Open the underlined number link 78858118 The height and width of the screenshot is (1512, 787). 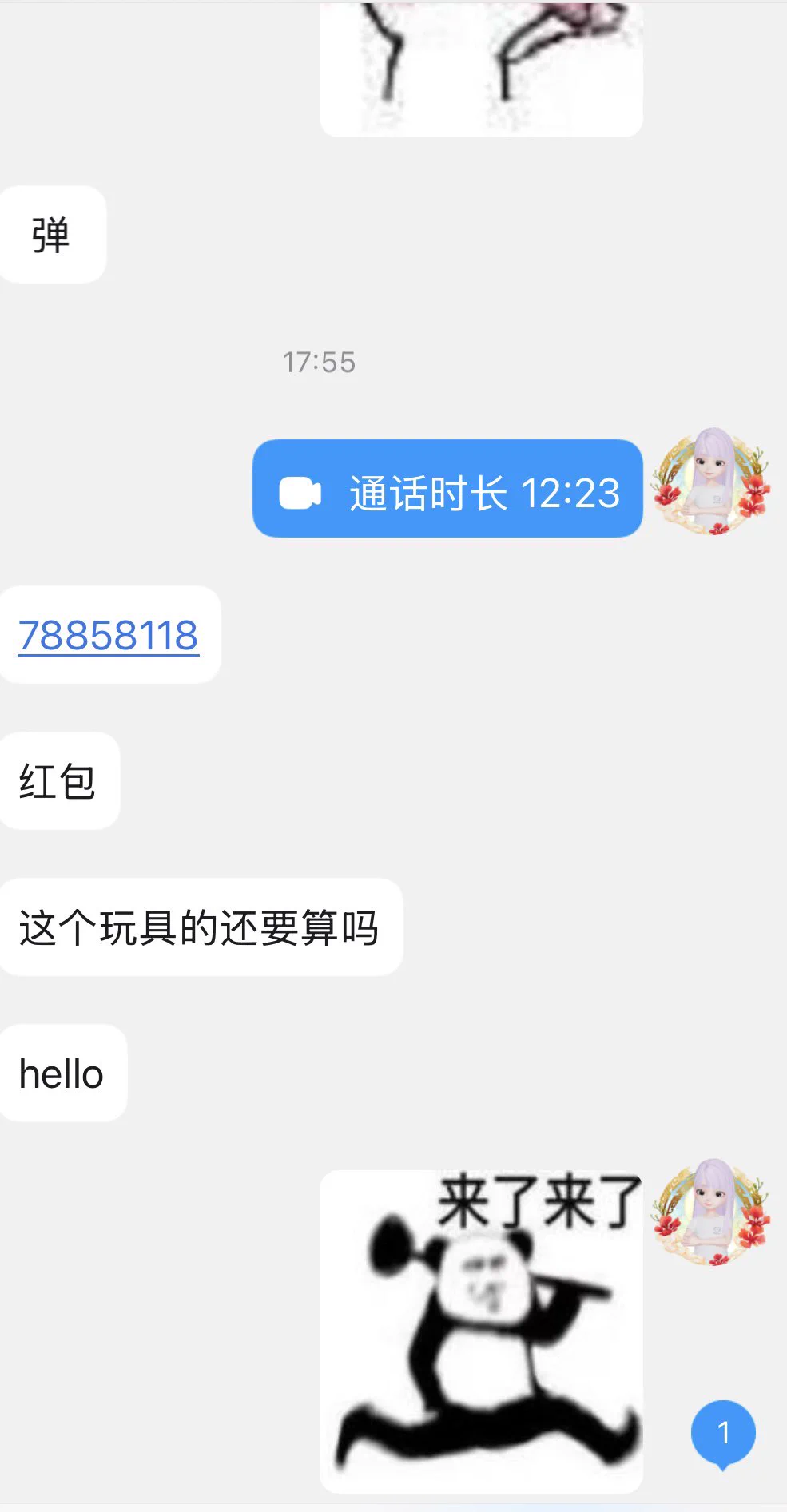pyautogui.click(x=109, y=636)
